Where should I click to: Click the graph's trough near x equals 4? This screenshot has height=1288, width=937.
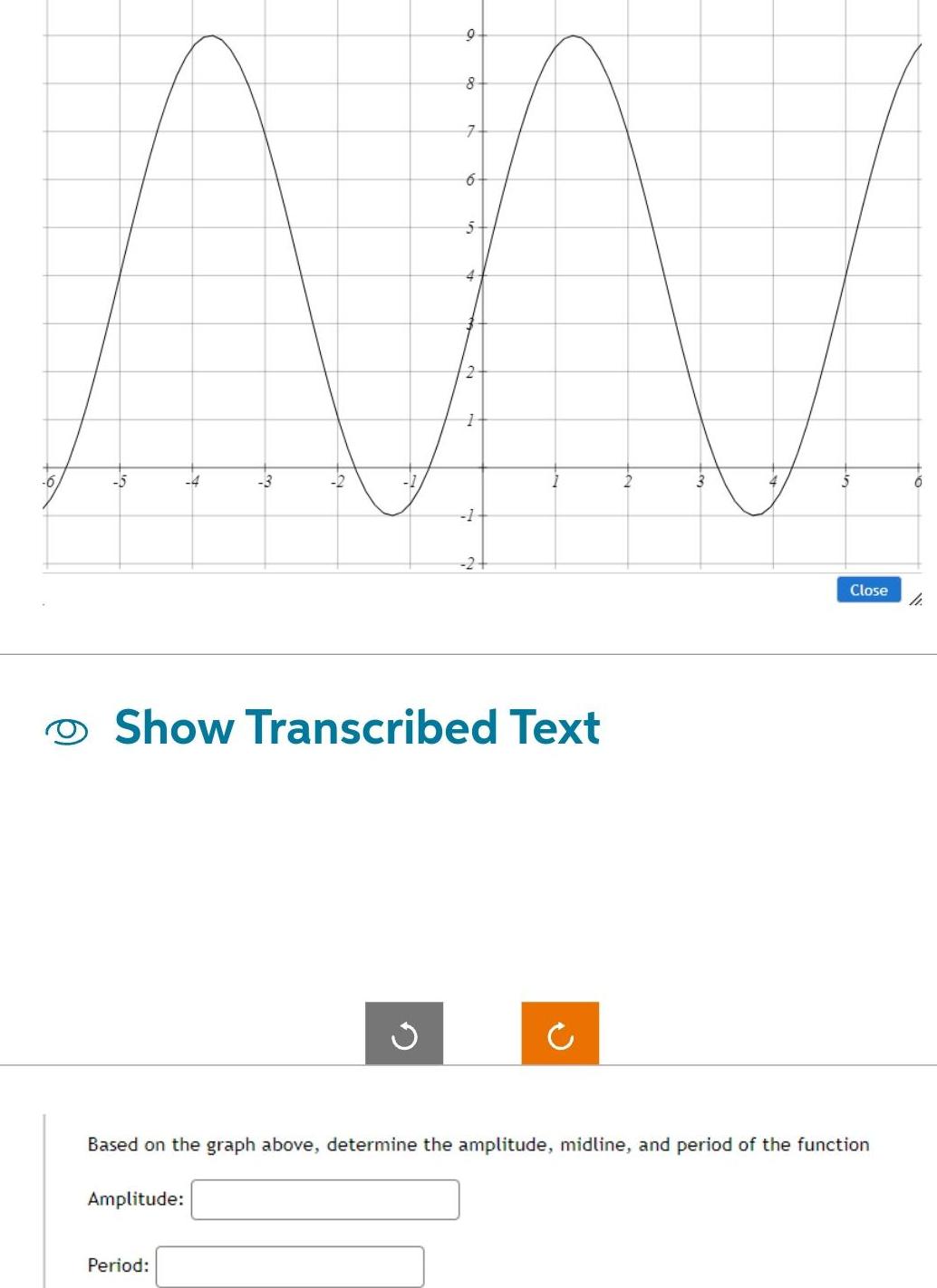(753, 513)
